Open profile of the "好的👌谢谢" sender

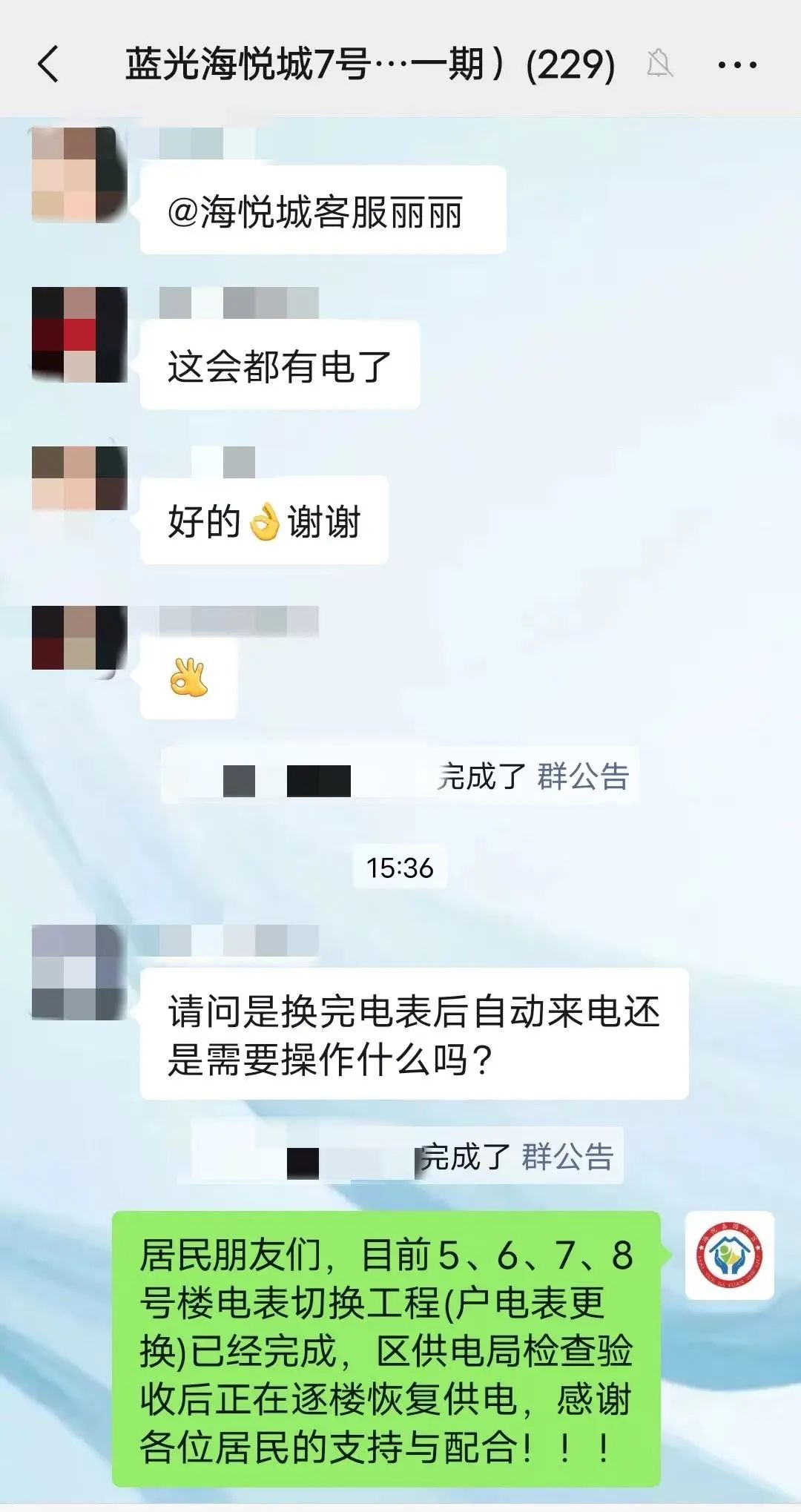tap(79, 478)
